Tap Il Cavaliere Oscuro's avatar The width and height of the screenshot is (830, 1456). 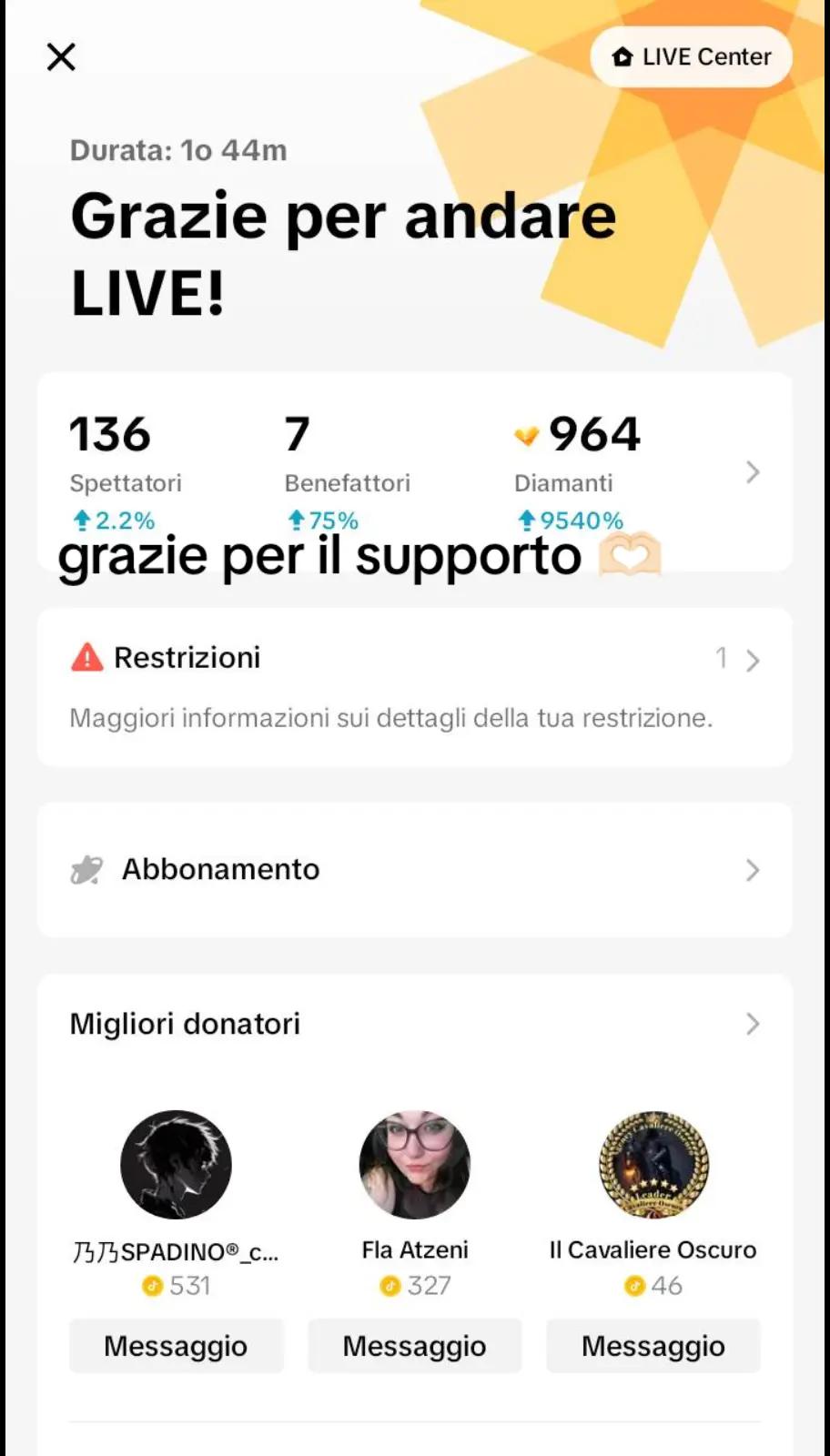(x=653, y=1165)
